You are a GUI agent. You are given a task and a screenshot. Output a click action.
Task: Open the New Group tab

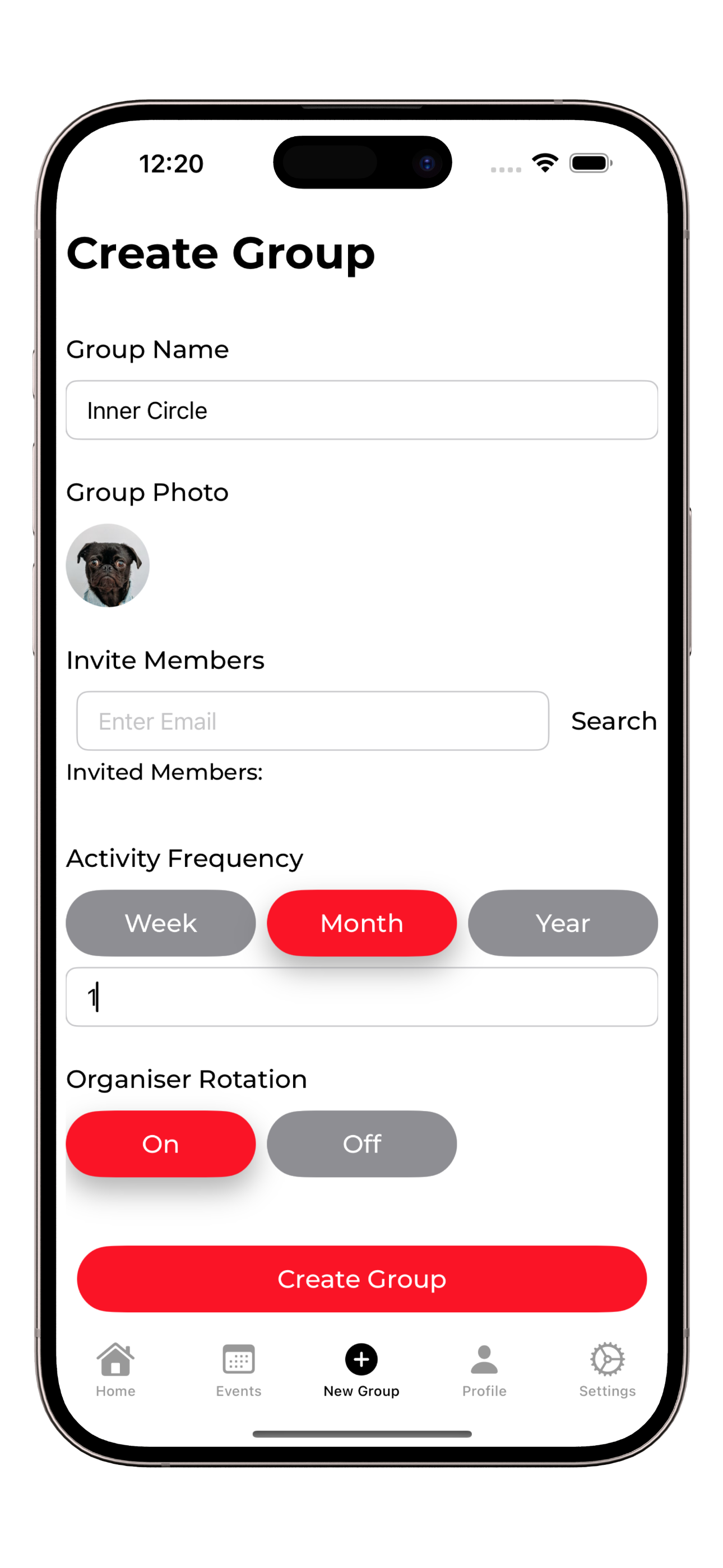click(361, 1368)
